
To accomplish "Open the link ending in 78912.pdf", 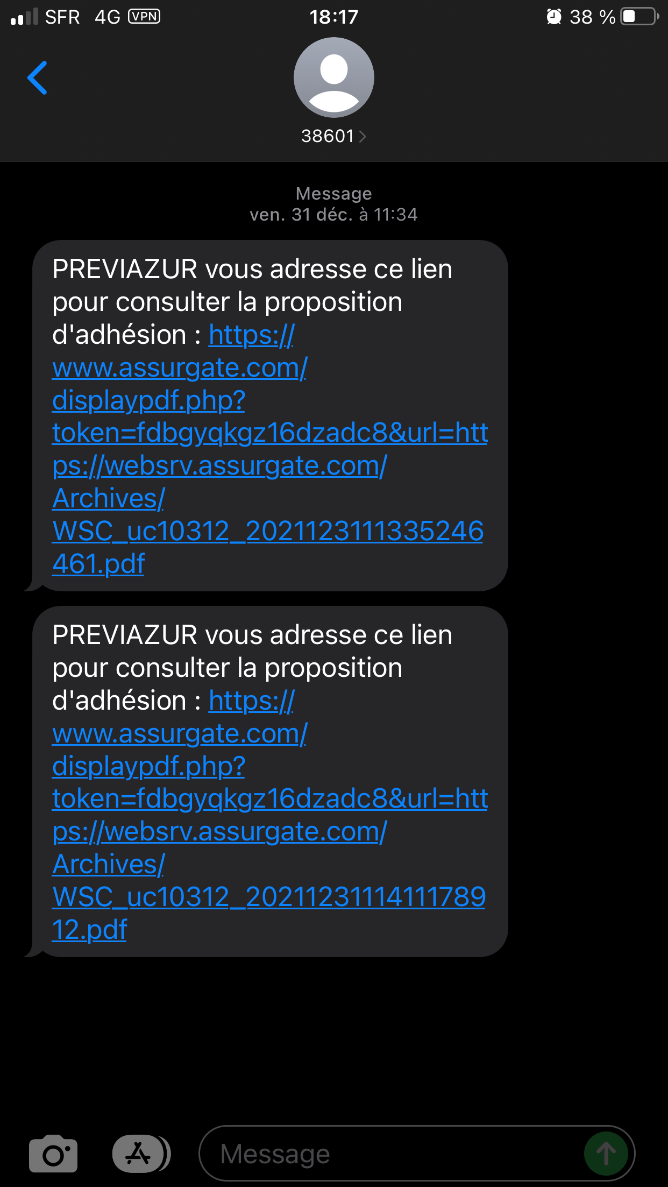I will coord(268,815).
